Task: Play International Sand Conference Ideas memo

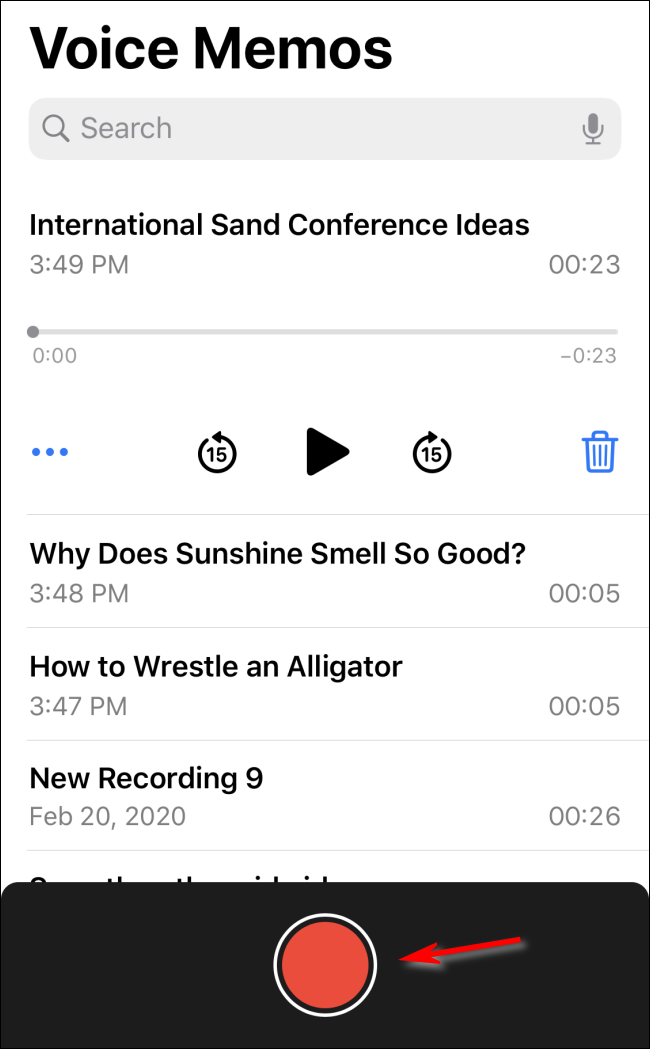Action: tap(326, 452)
